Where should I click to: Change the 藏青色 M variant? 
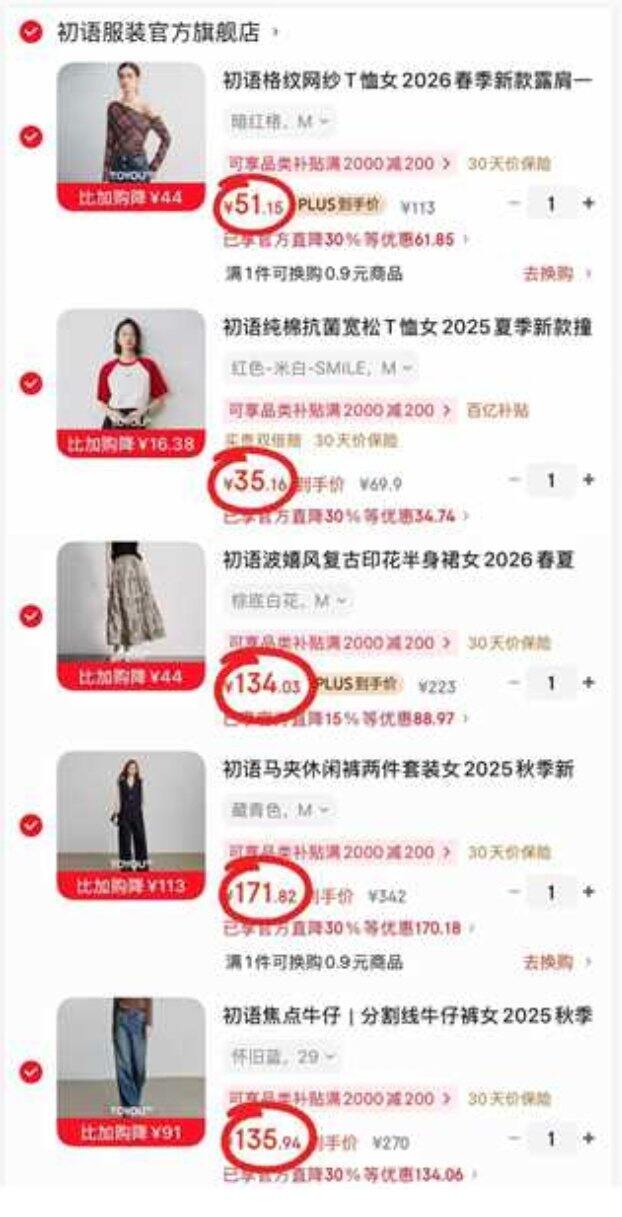[279, 809]
